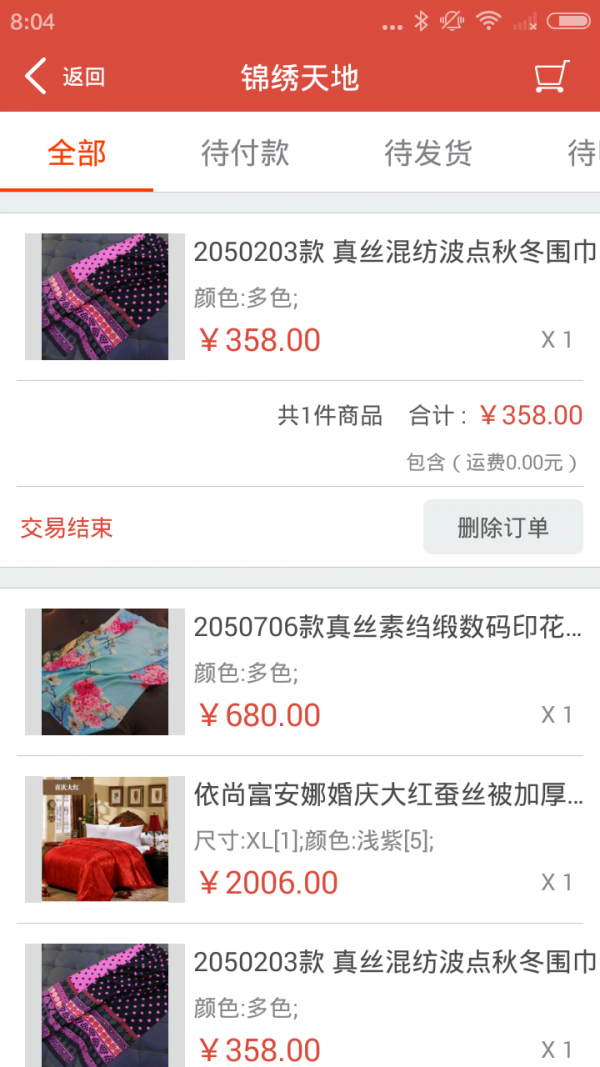Viewport: 600px width, 1067px height.
Task: Show orders under 待发货
Action: (x=428, y=153)
